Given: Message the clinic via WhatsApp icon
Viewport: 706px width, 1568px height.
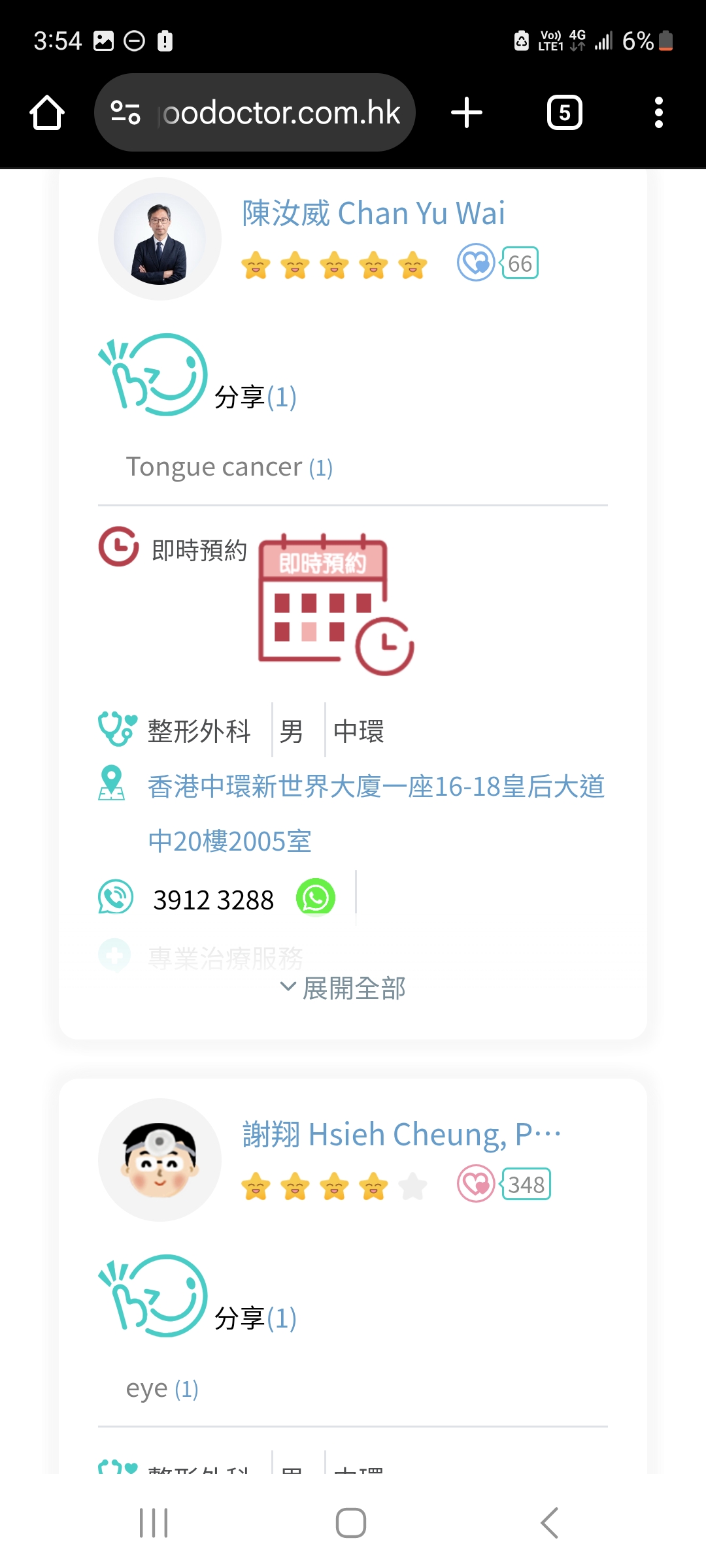Looking at the screenshot, I should [x=316, y=898].
